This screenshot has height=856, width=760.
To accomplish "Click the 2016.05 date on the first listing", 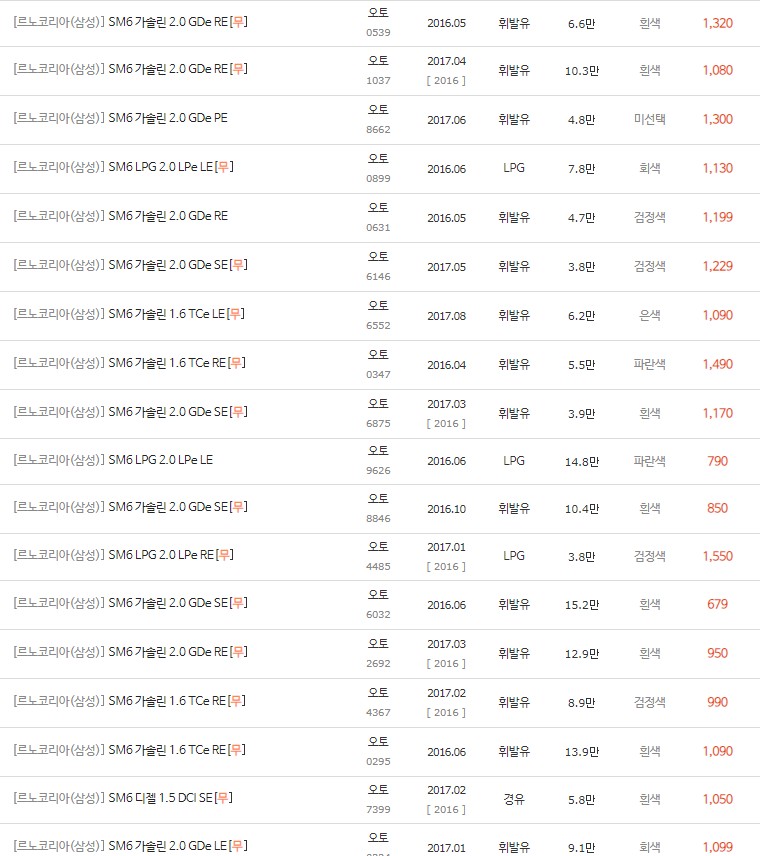I will [x=446, y=22].
